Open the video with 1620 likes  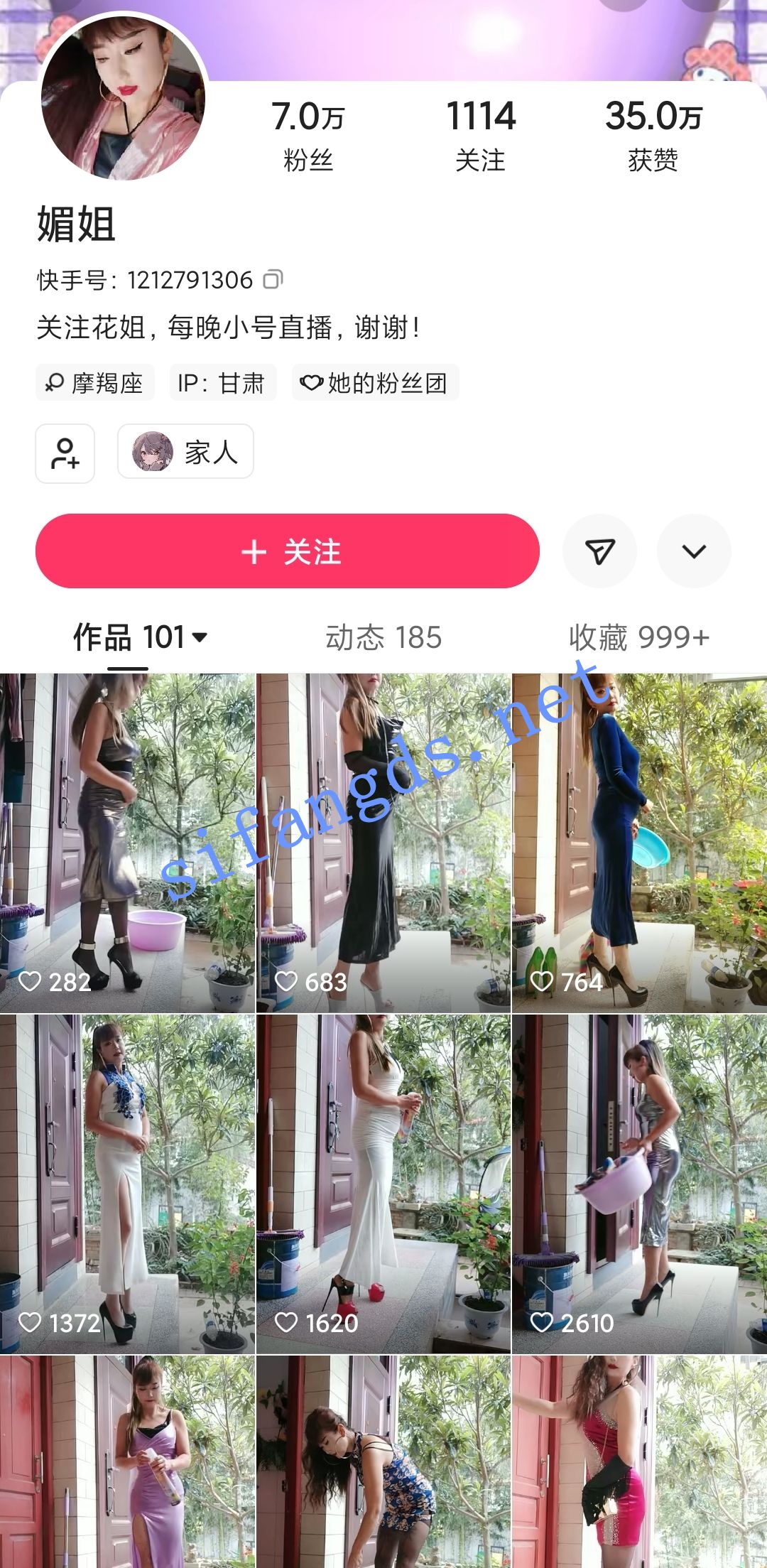coord(383,1183)
